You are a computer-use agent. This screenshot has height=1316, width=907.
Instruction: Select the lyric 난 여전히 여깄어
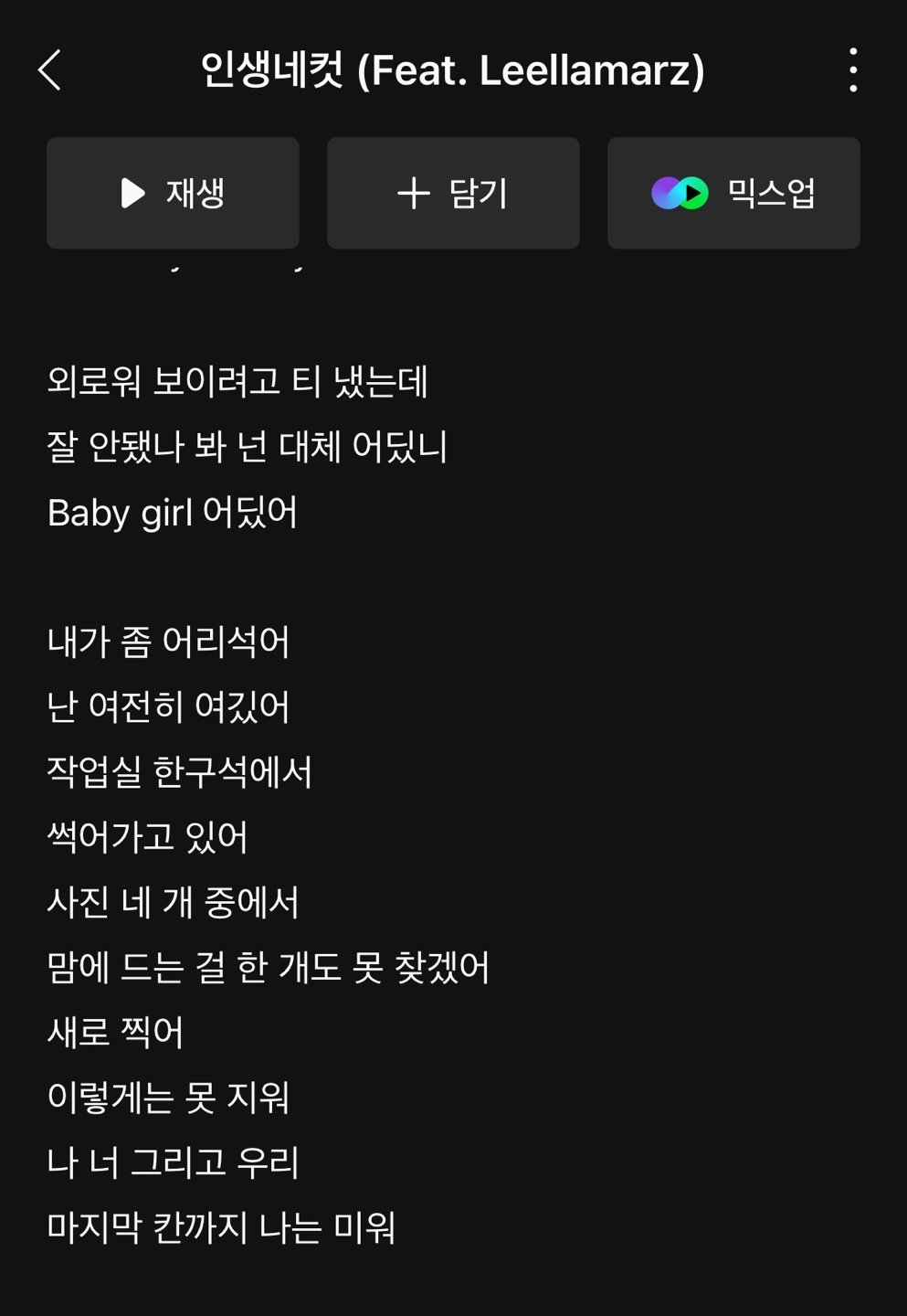[168, 707]
